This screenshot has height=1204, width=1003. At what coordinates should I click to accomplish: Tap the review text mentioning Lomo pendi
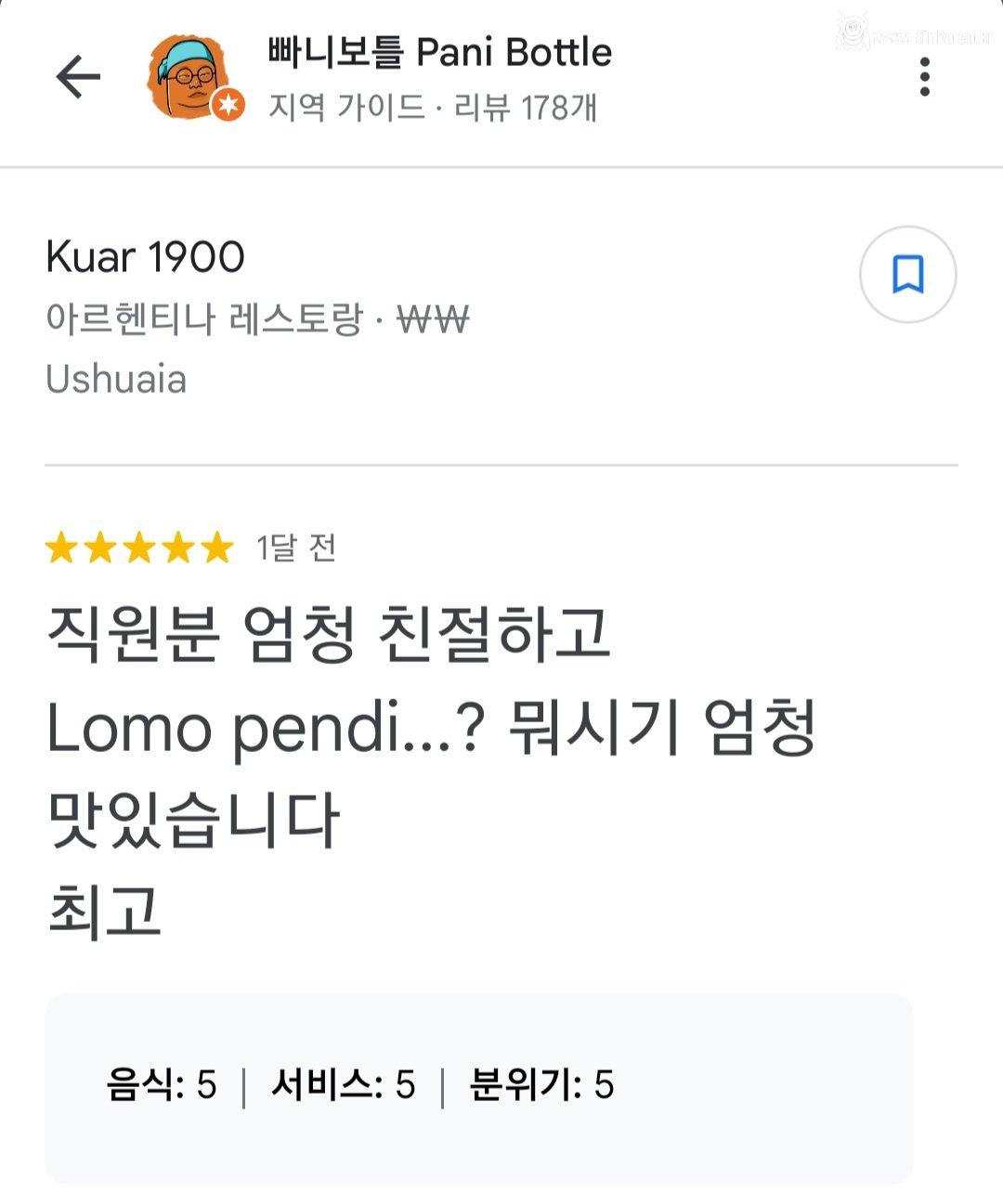[427, 731]
